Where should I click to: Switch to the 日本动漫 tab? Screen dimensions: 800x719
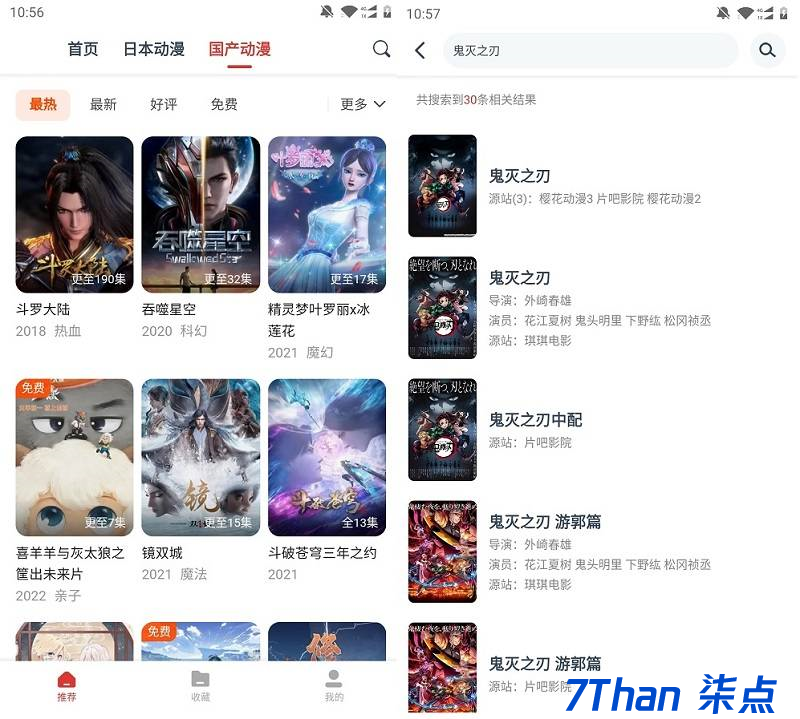point(154,49)
